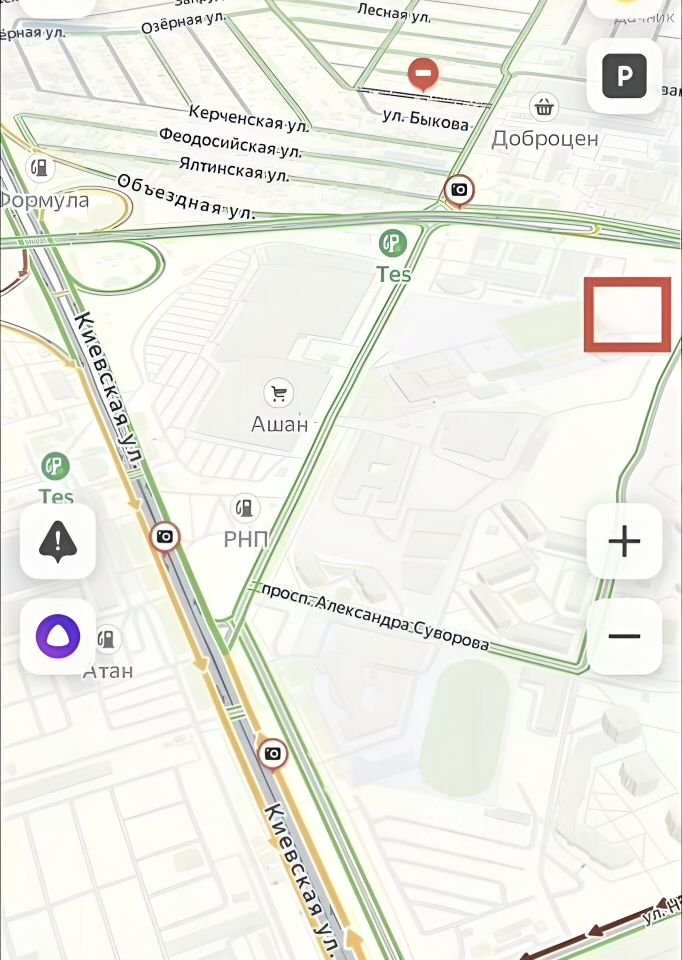Select the Ашан store on map
This screenshot has height=960, width=682.
pos(279,394)
